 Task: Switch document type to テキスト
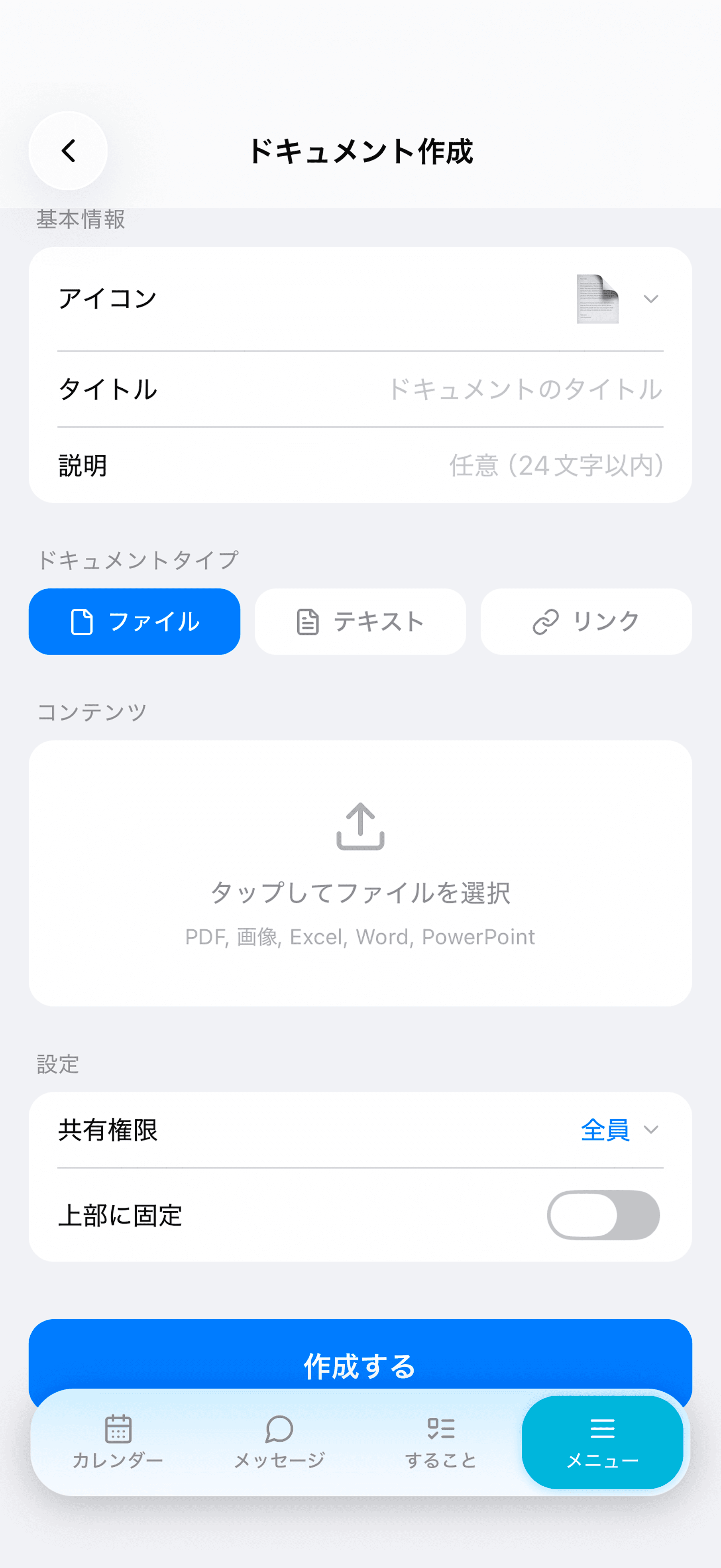point(360,621)
